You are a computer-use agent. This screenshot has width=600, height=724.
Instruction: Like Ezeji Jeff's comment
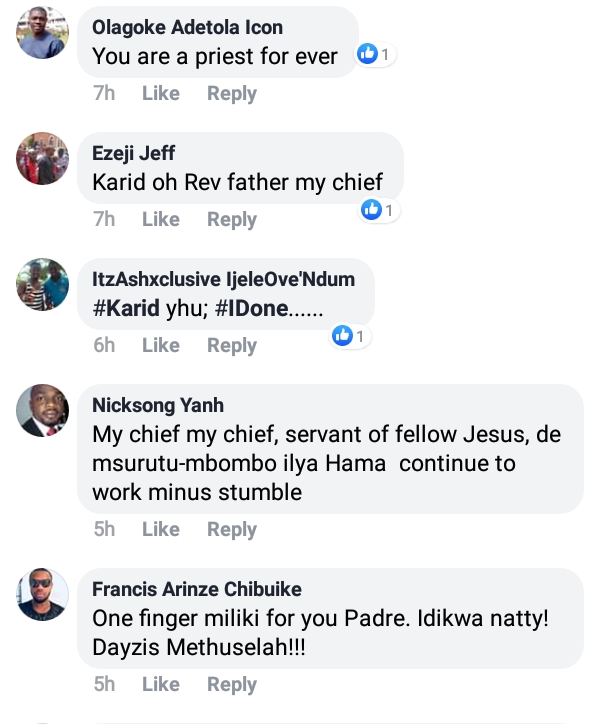160,219
